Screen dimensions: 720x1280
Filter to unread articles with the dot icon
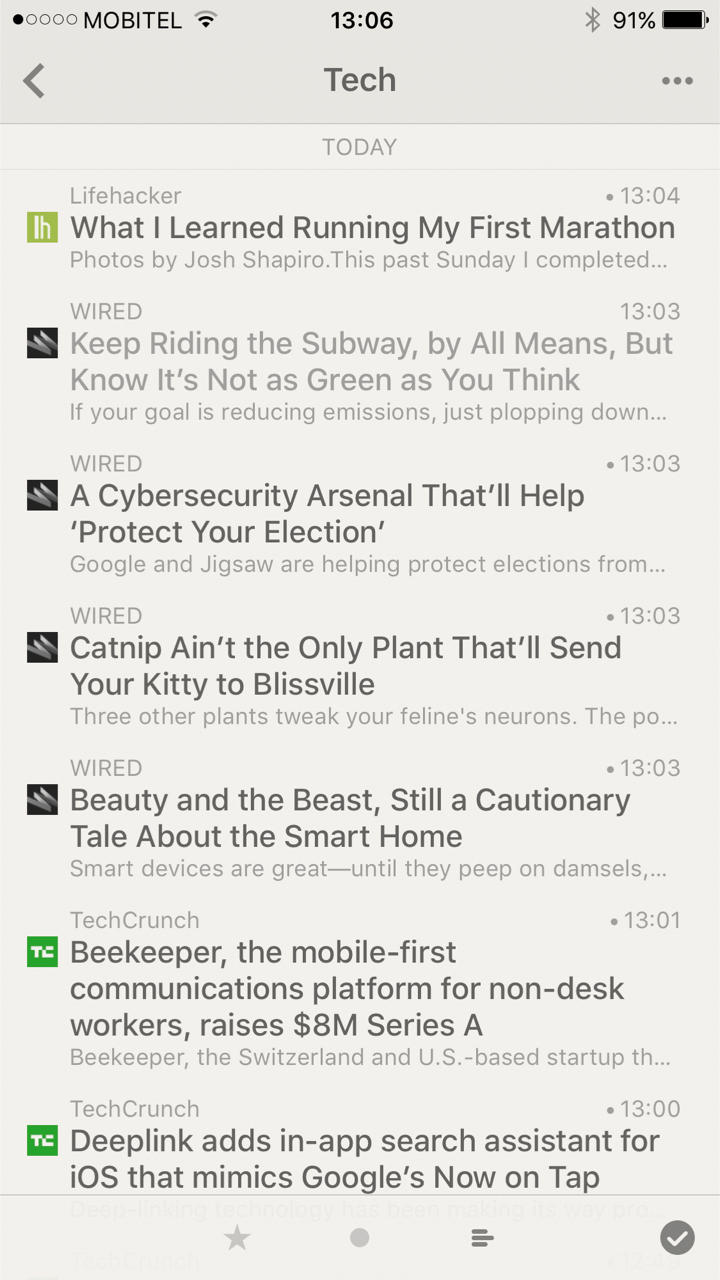click(x=360, y=1238)
